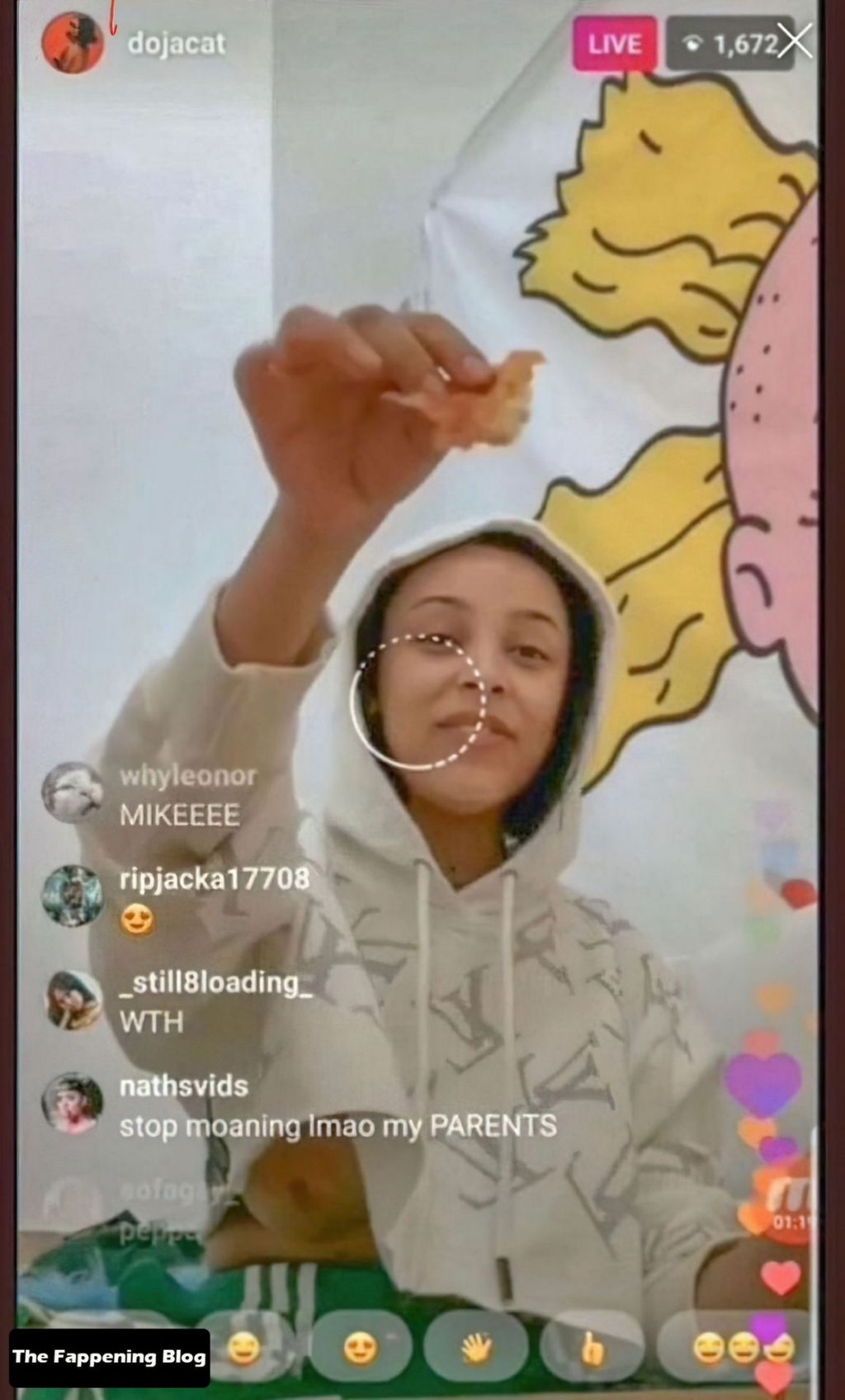Open _still8loading_'s comment
The height and width of the screenshot is (1400, 845).
pyautogui.click(x=215, y=1001)
